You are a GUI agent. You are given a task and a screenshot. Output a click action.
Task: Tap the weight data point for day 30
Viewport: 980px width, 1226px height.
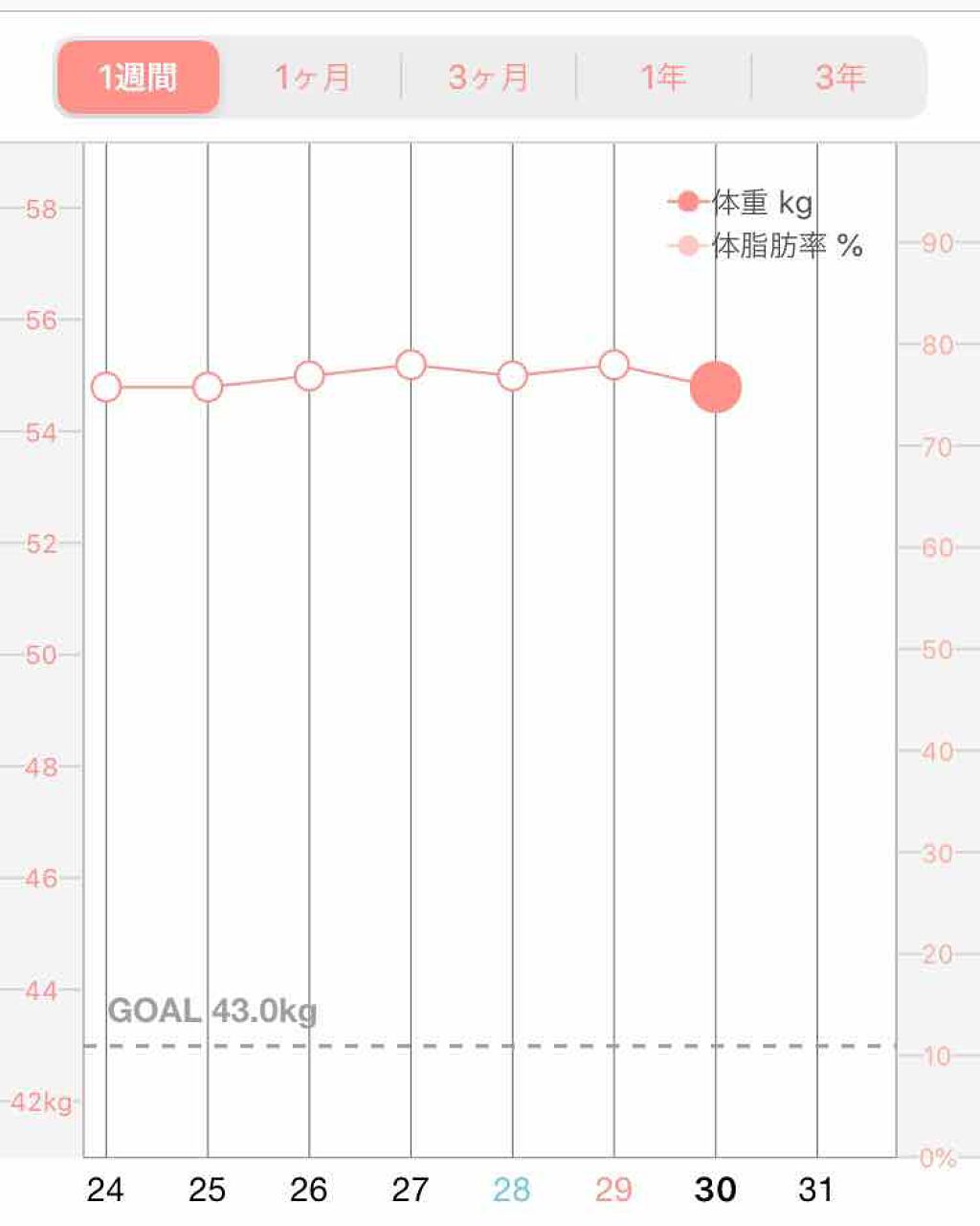[x=716, y=388]
